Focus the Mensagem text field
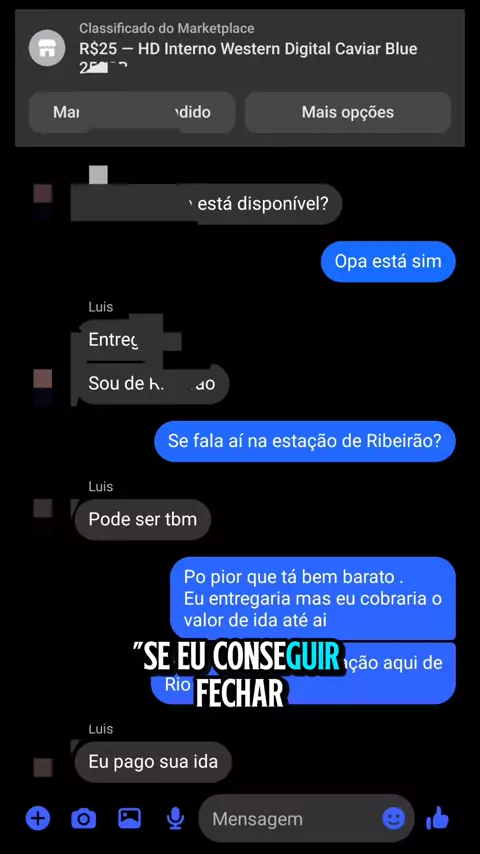This screenshot has width=480, height=854. [294, 819]
